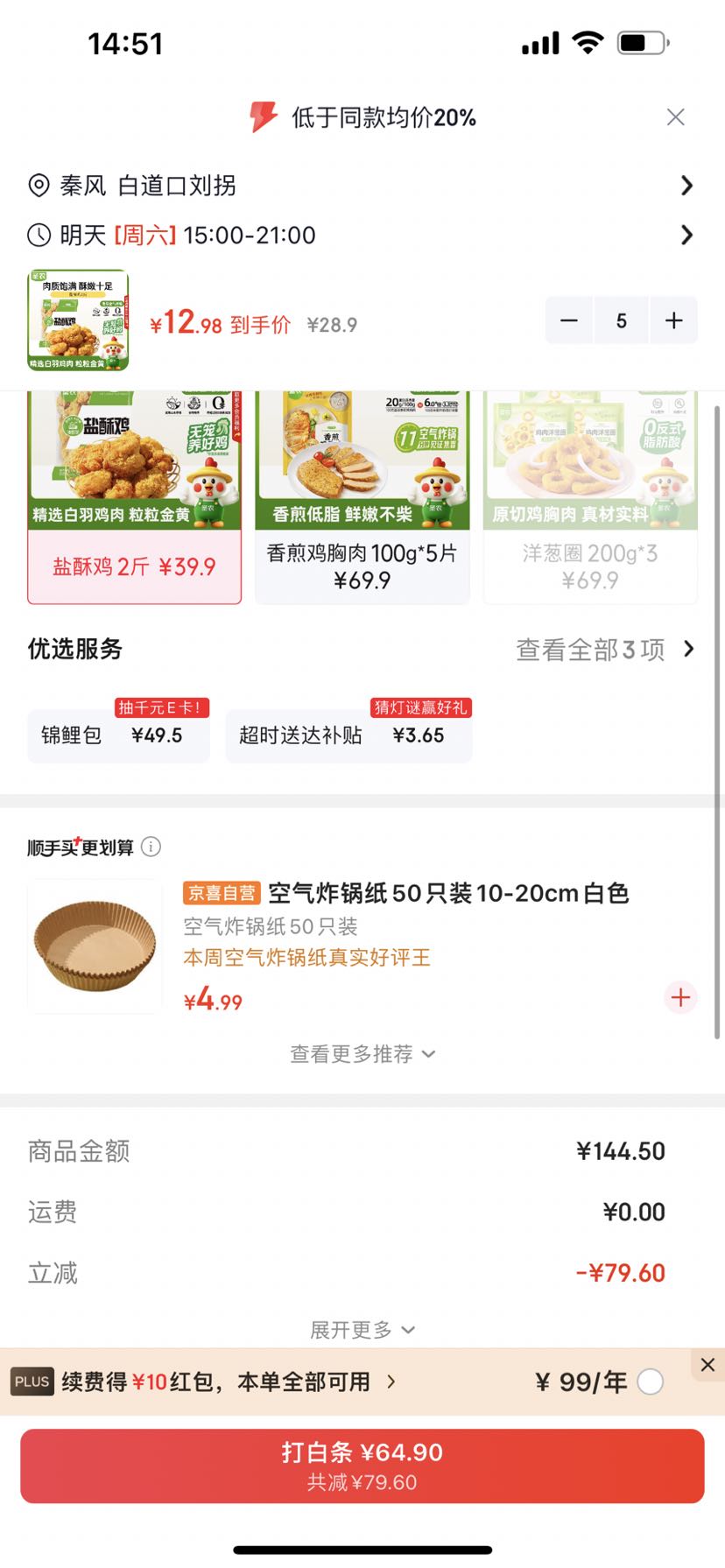725x1568 pixels.
Task: Pay with 打白条 ¥64.90
Action: (362, 1466)
